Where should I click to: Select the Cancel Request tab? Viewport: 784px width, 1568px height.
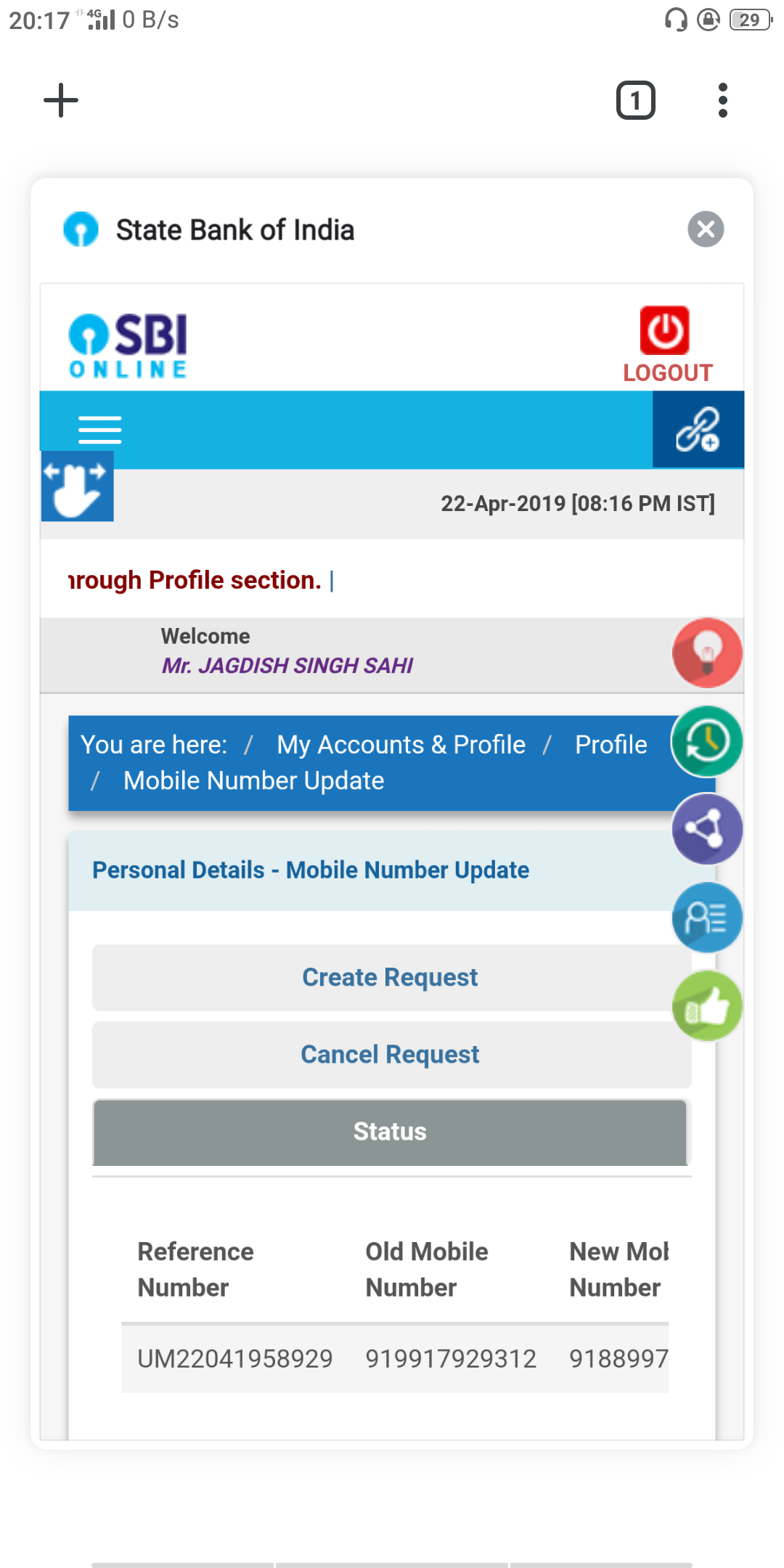point(391,1055)
